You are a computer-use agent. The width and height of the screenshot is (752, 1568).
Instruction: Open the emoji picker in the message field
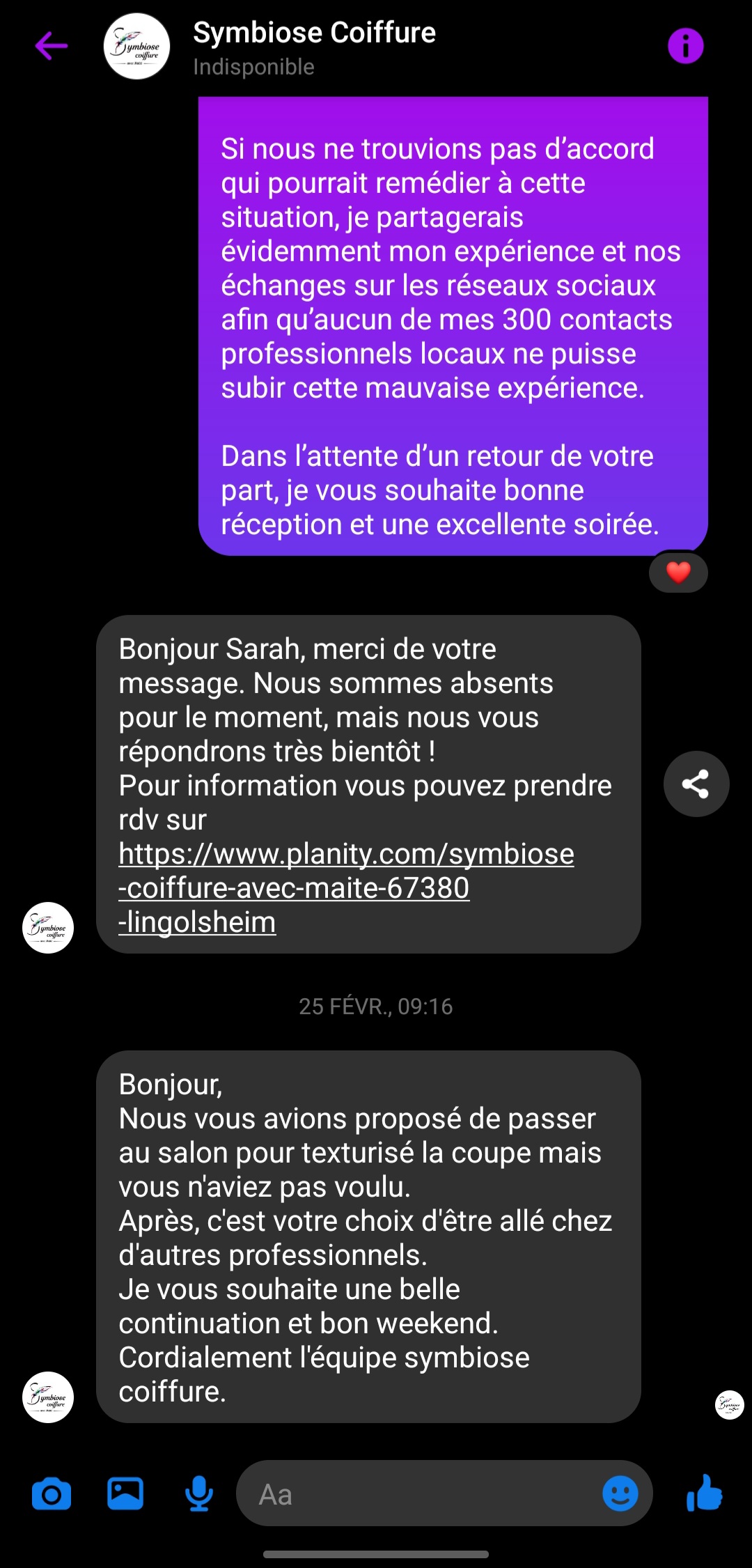click(620, 1494)
